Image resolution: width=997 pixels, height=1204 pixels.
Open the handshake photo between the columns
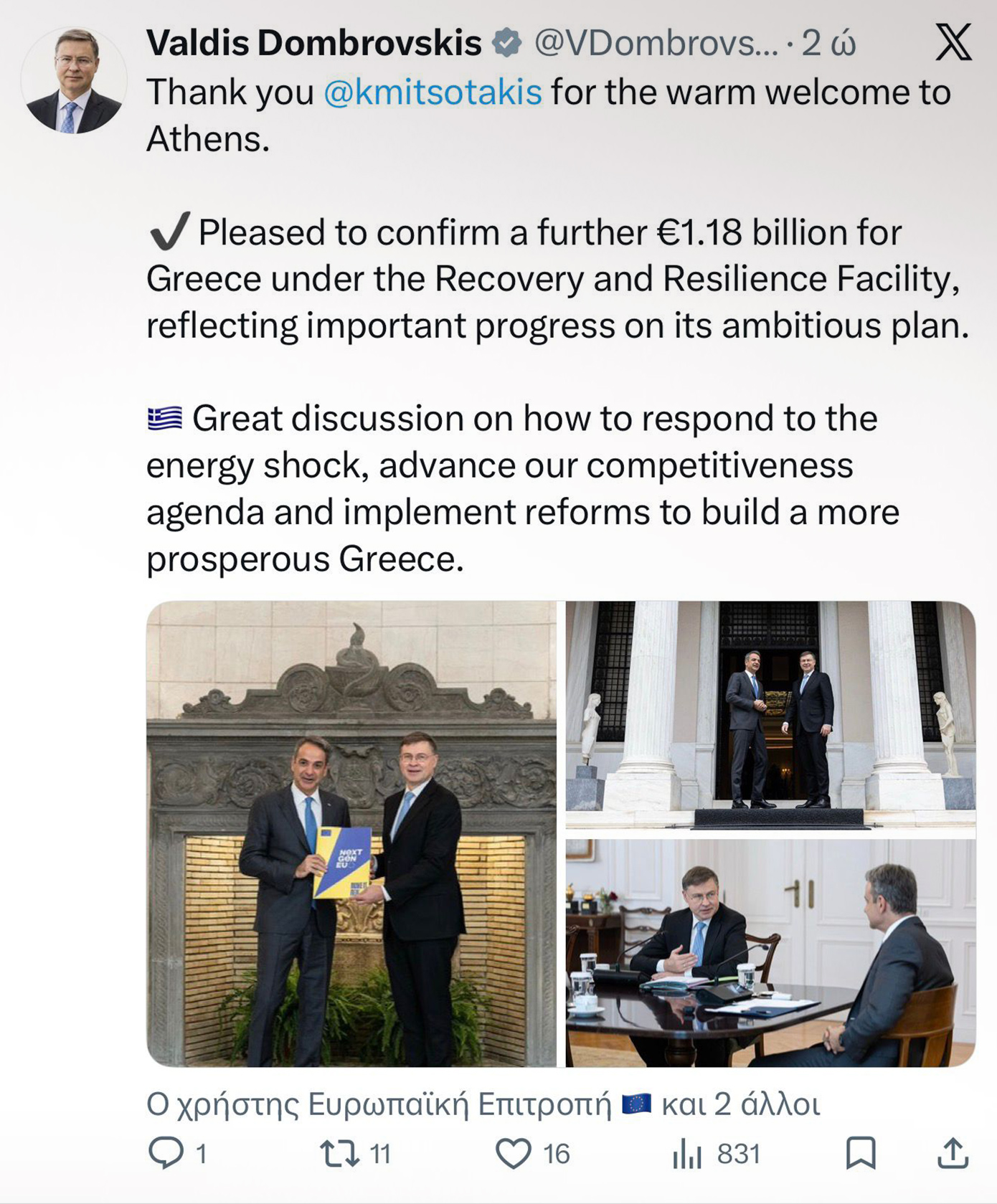(x=770, y=715)
